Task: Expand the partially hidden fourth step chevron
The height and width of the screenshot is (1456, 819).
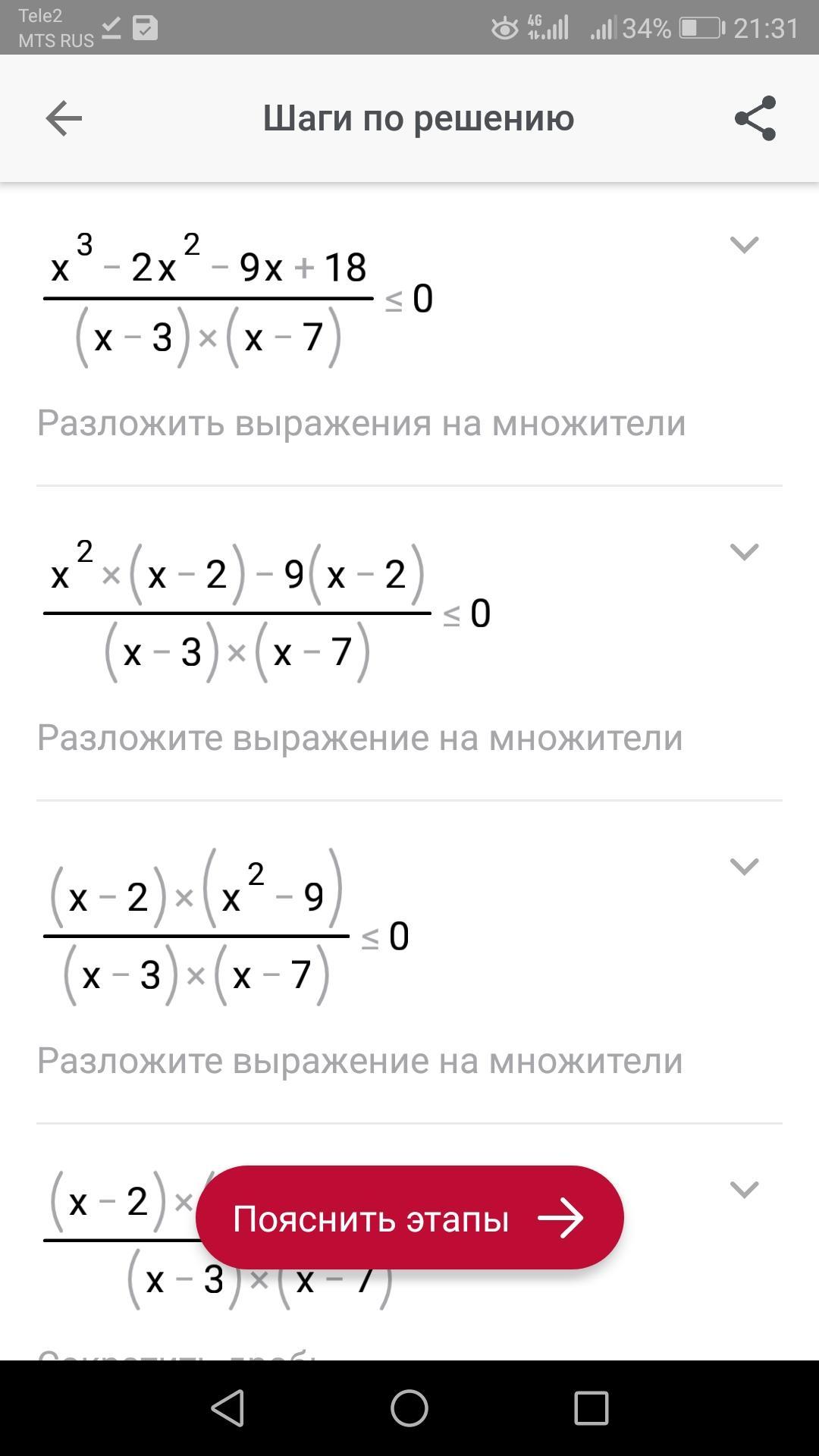Action: (x=744, y=1189)
